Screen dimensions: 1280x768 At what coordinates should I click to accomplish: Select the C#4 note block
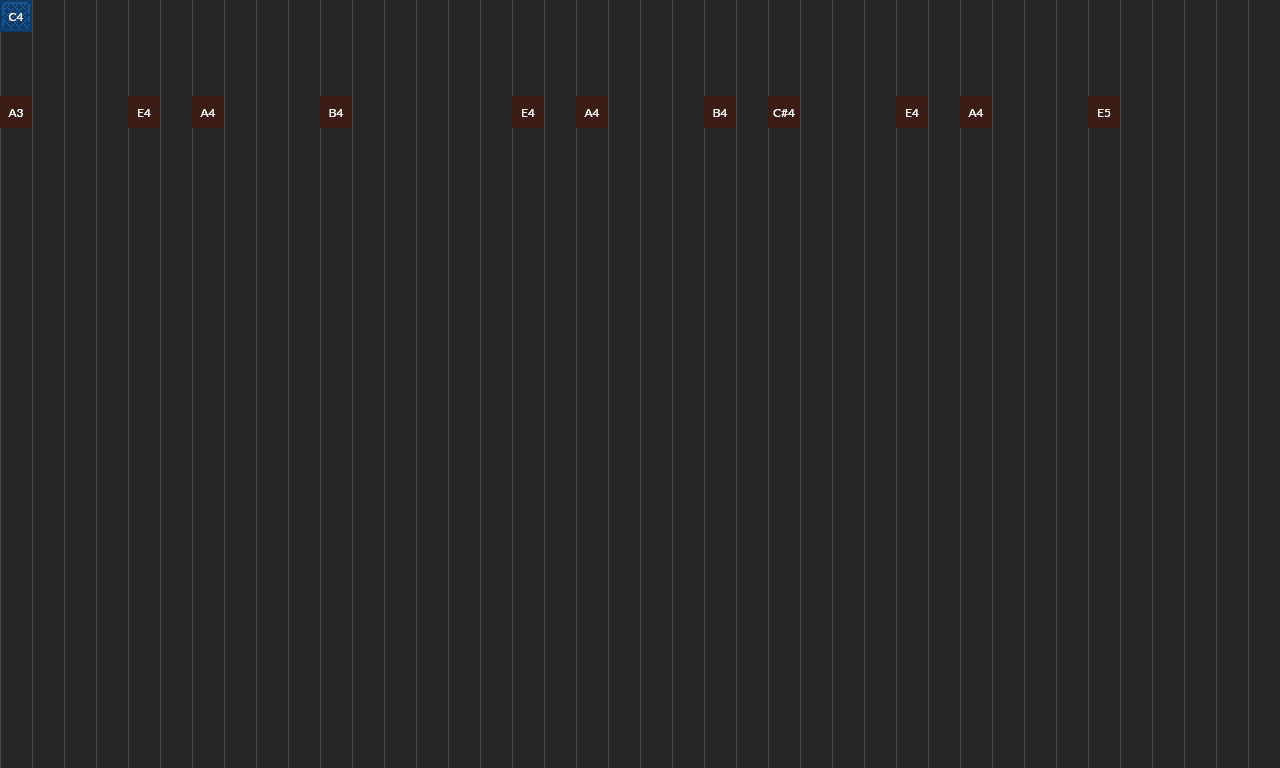(784, 112)
